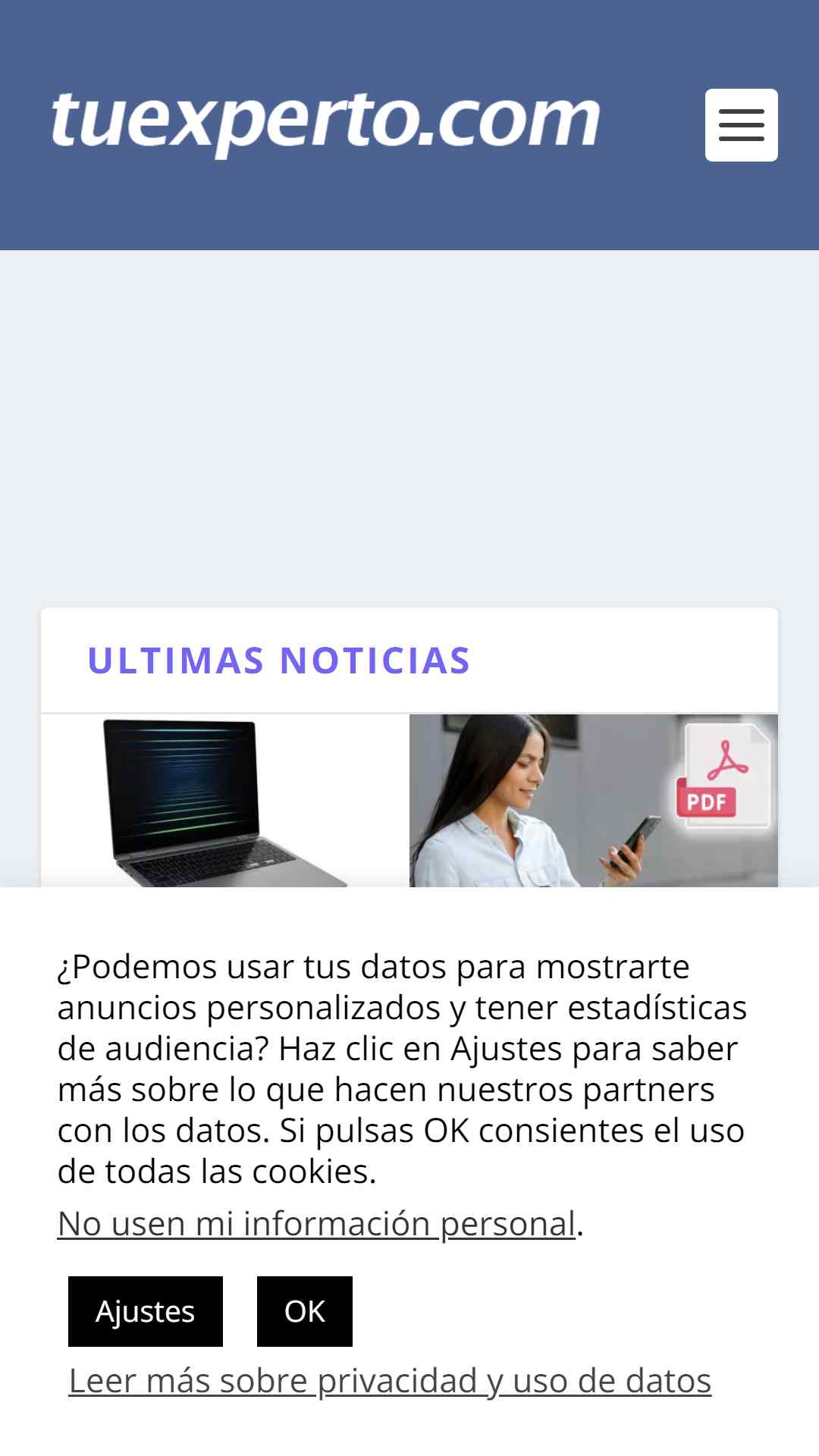This screenshot has height=1456, width=819.
Task: Open the PDF phone news article thumbnail
Action: click(x=593, y=800)
